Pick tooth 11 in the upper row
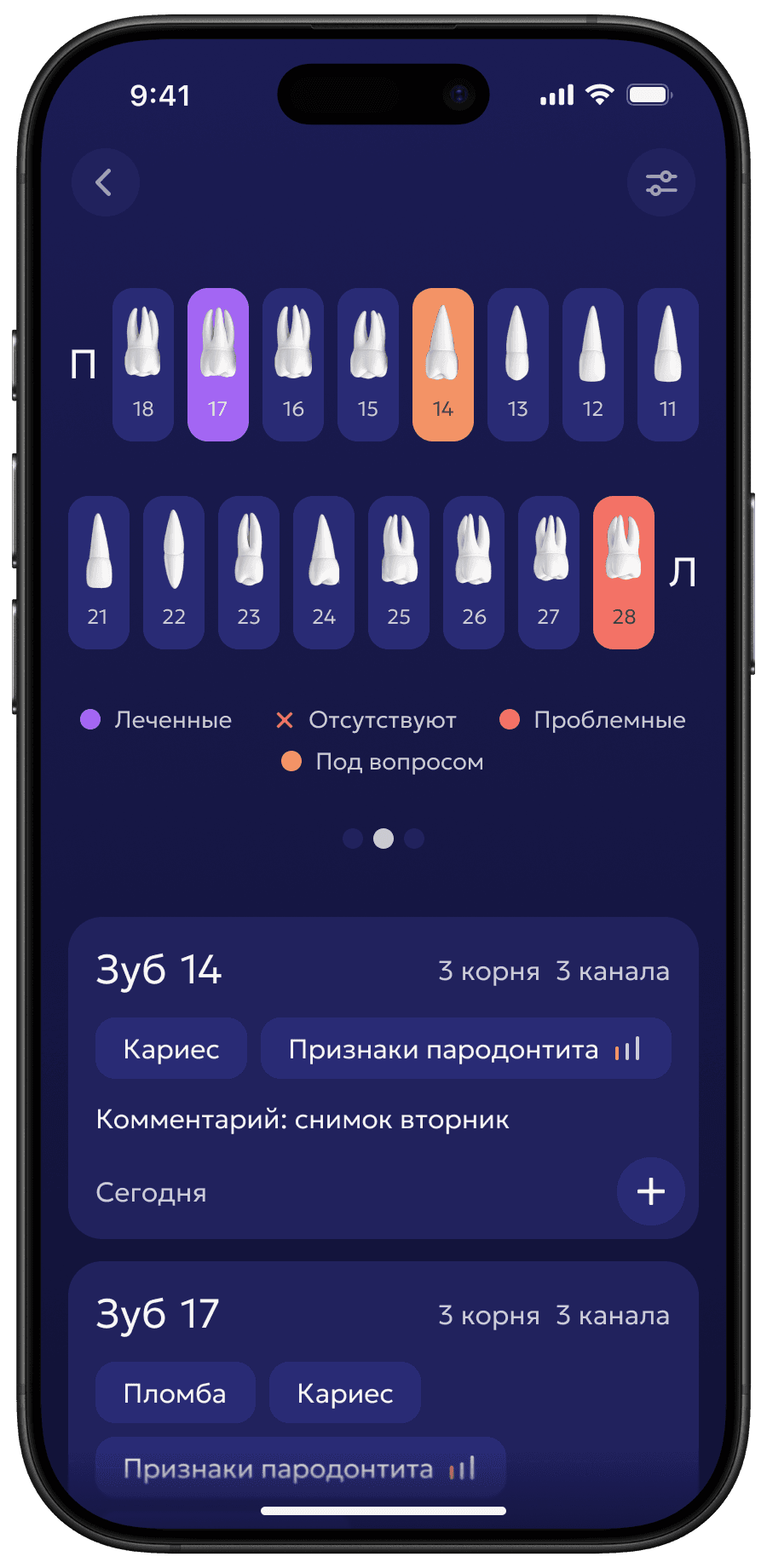The height and width of the screenshot is (1568, 767). [668, 365]
